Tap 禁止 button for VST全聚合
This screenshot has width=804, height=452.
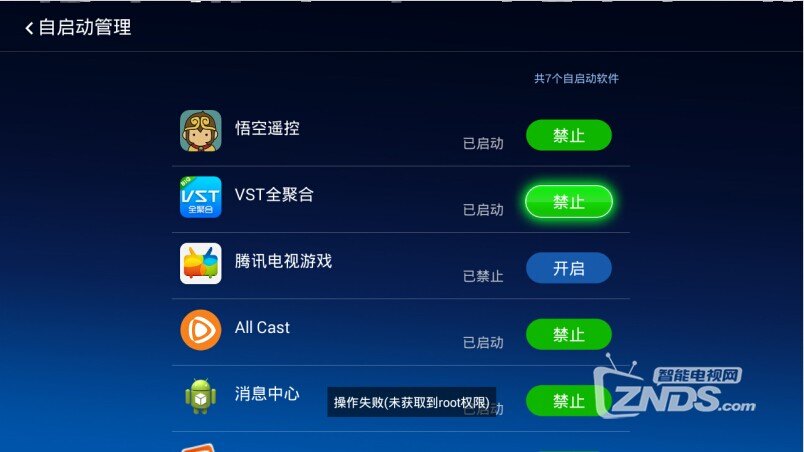tap(568, 201)
